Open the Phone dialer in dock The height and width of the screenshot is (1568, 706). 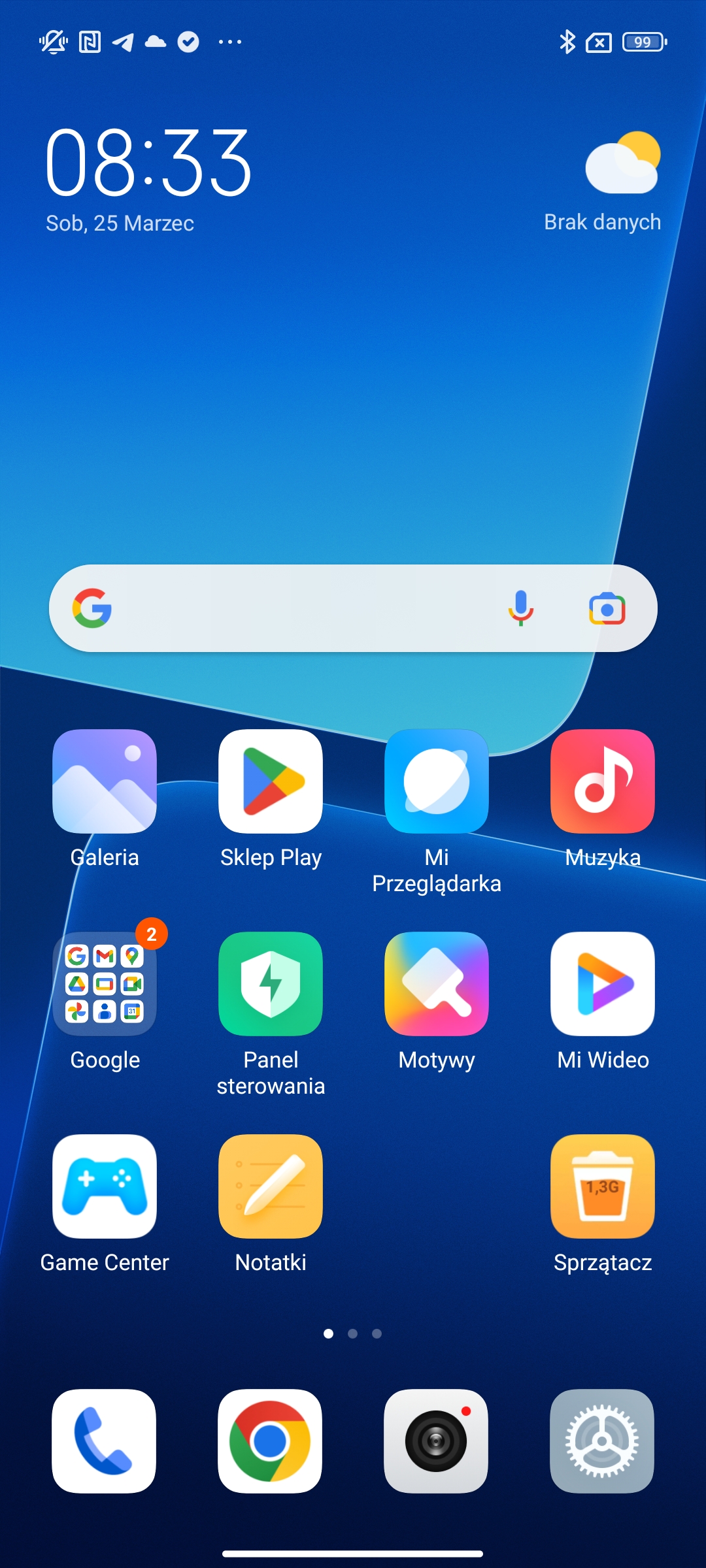click(x=105, y=1441)
